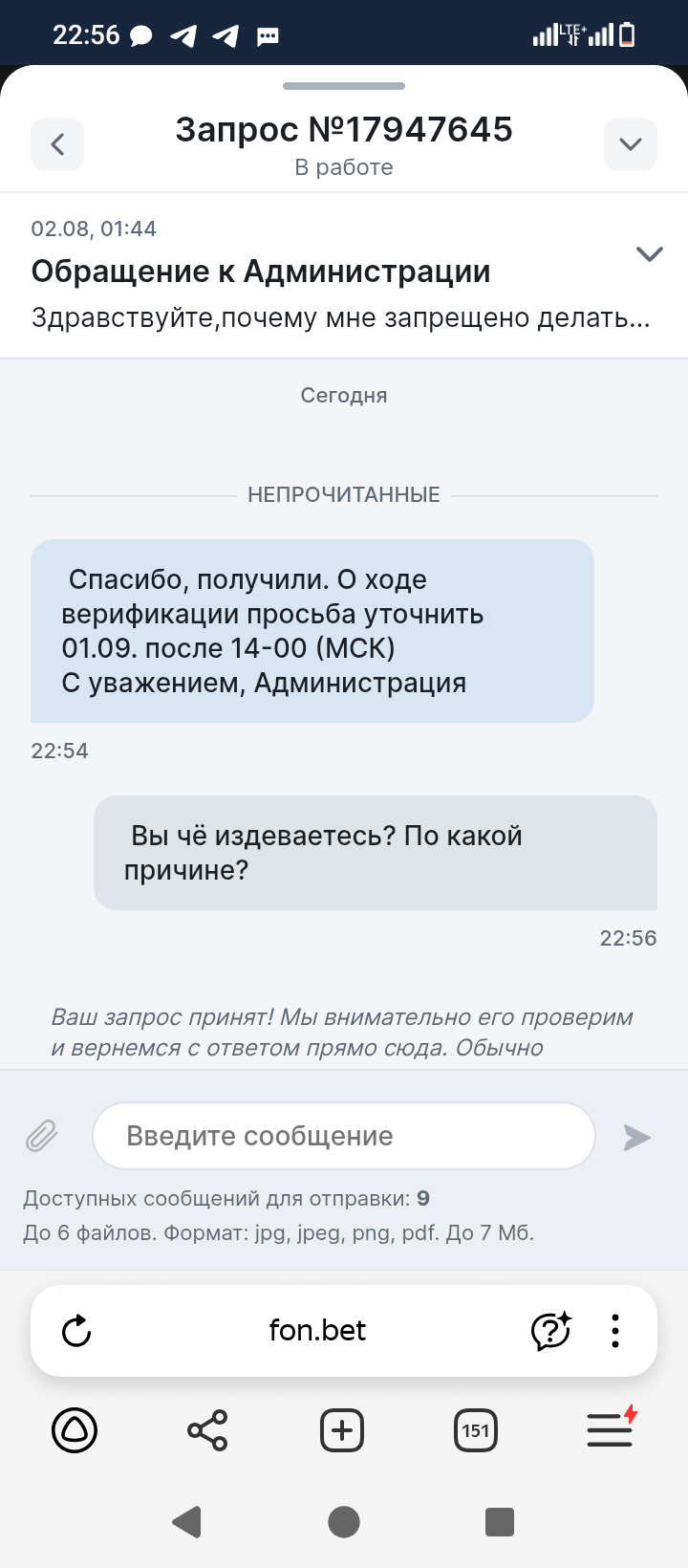Attach a file with the paperclip icon

click(42, 1136)
